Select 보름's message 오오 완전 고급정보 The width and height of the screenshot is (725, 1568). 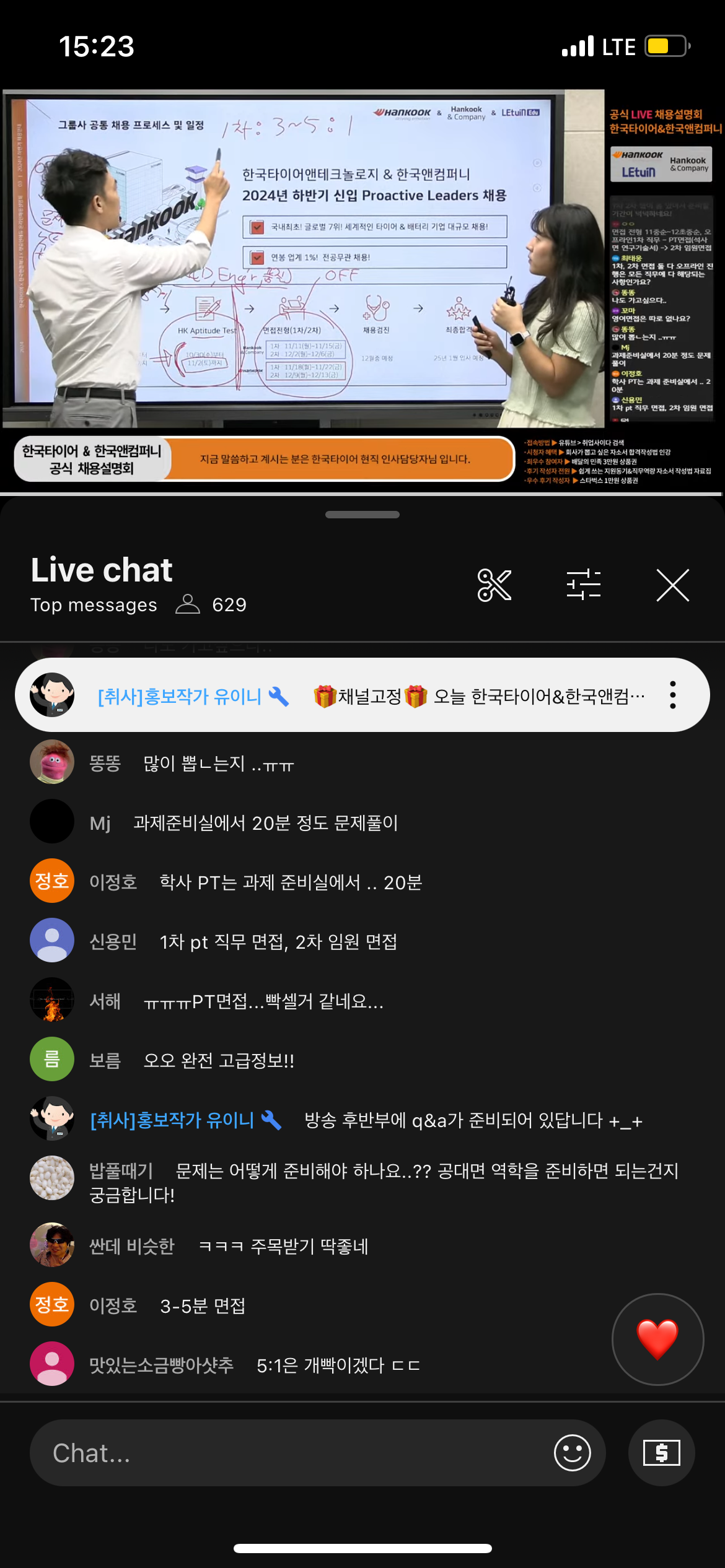[x=219, y=1060]
